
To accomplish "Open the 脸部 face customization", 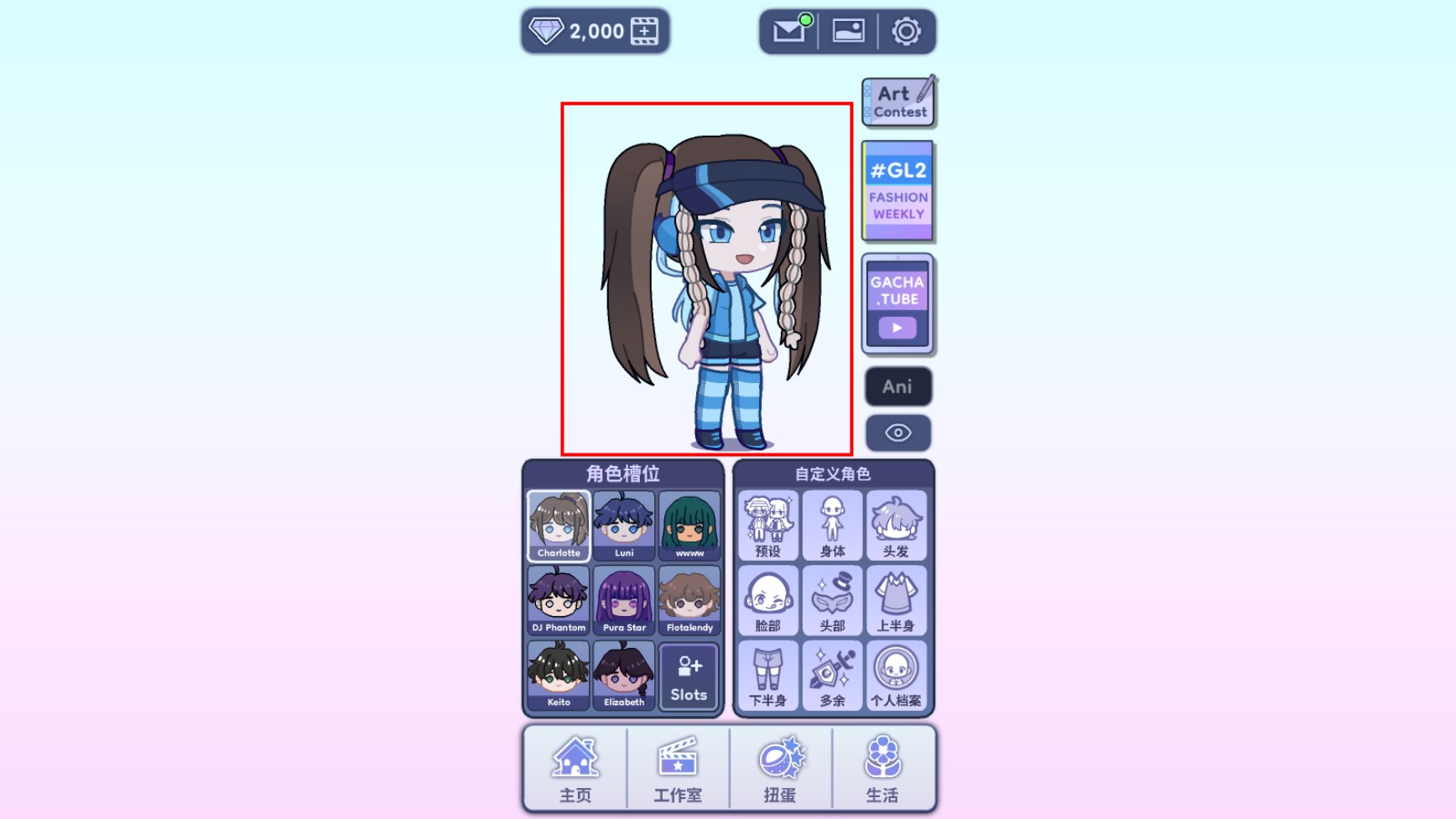I will point(767,600).
